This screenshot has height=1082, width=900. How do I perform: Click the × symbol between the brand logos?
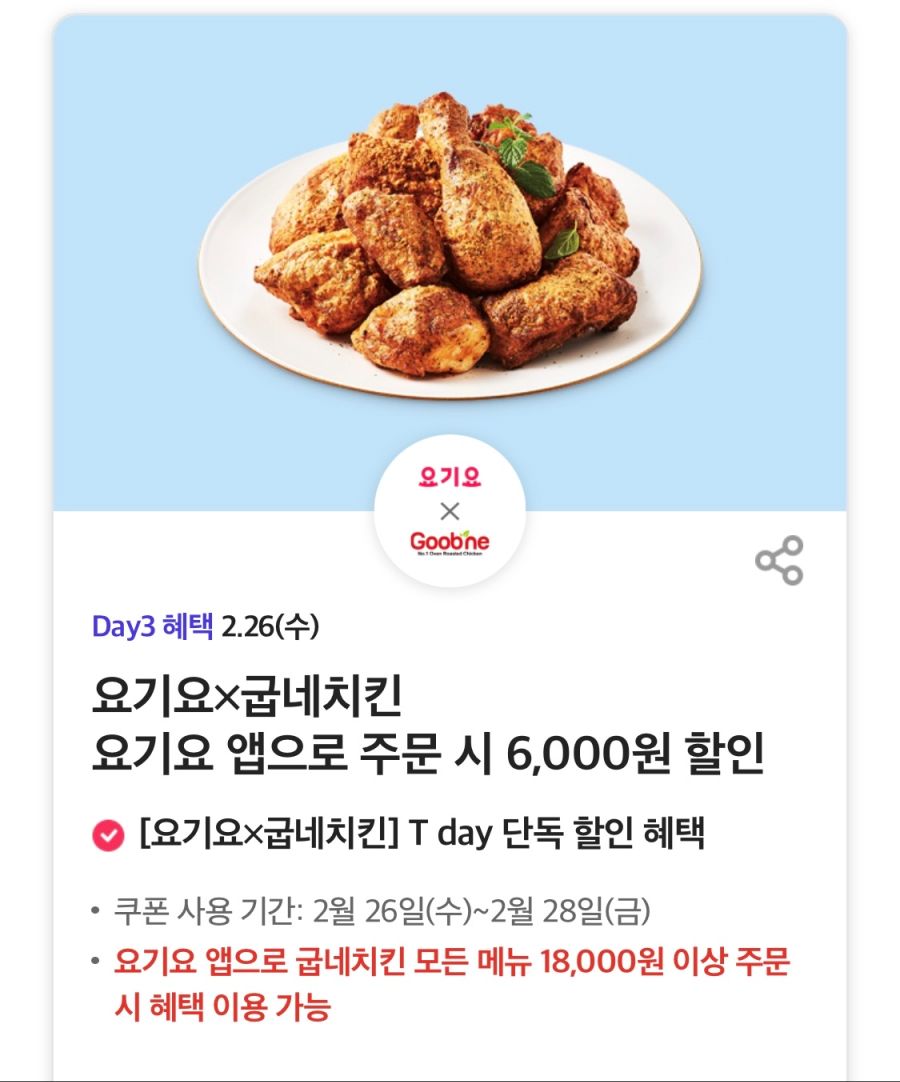450,512
